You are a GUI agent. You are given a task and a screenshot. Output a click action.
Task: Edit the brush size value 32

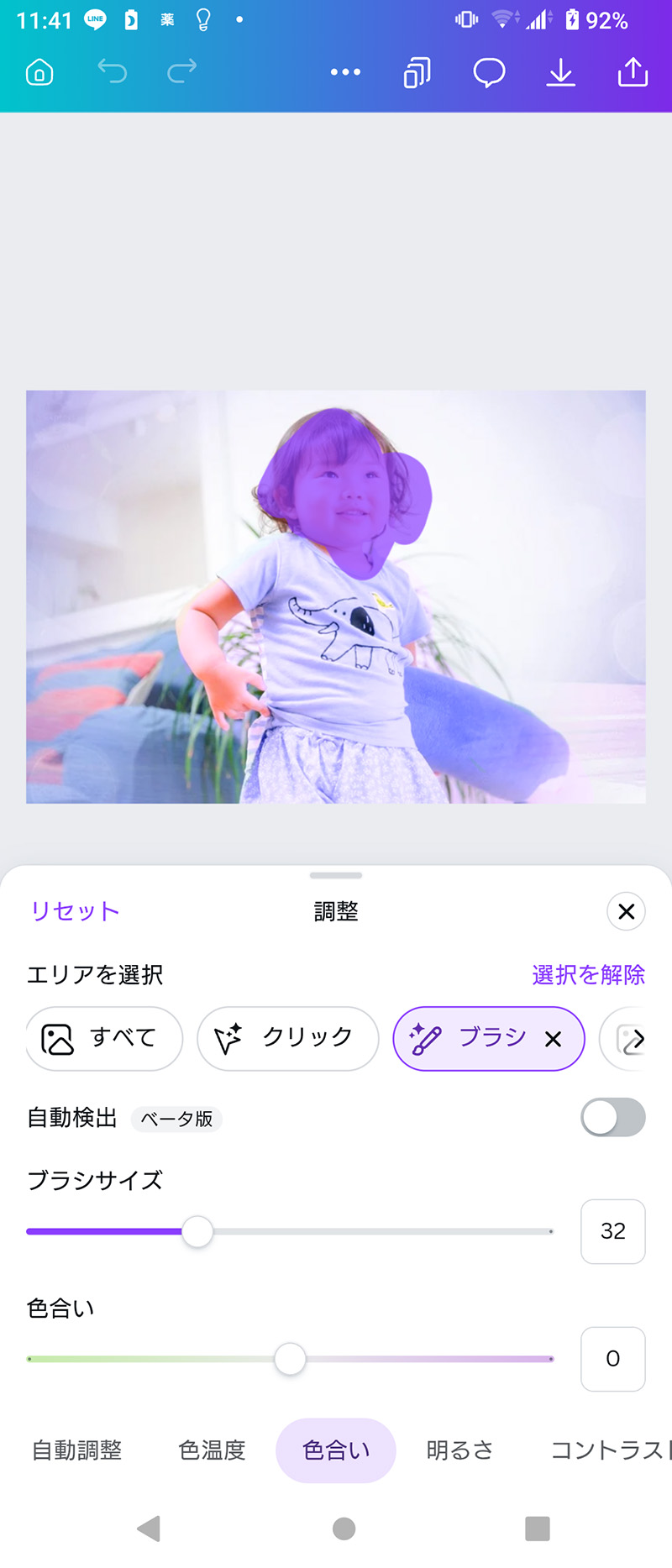coord(612,1231)
